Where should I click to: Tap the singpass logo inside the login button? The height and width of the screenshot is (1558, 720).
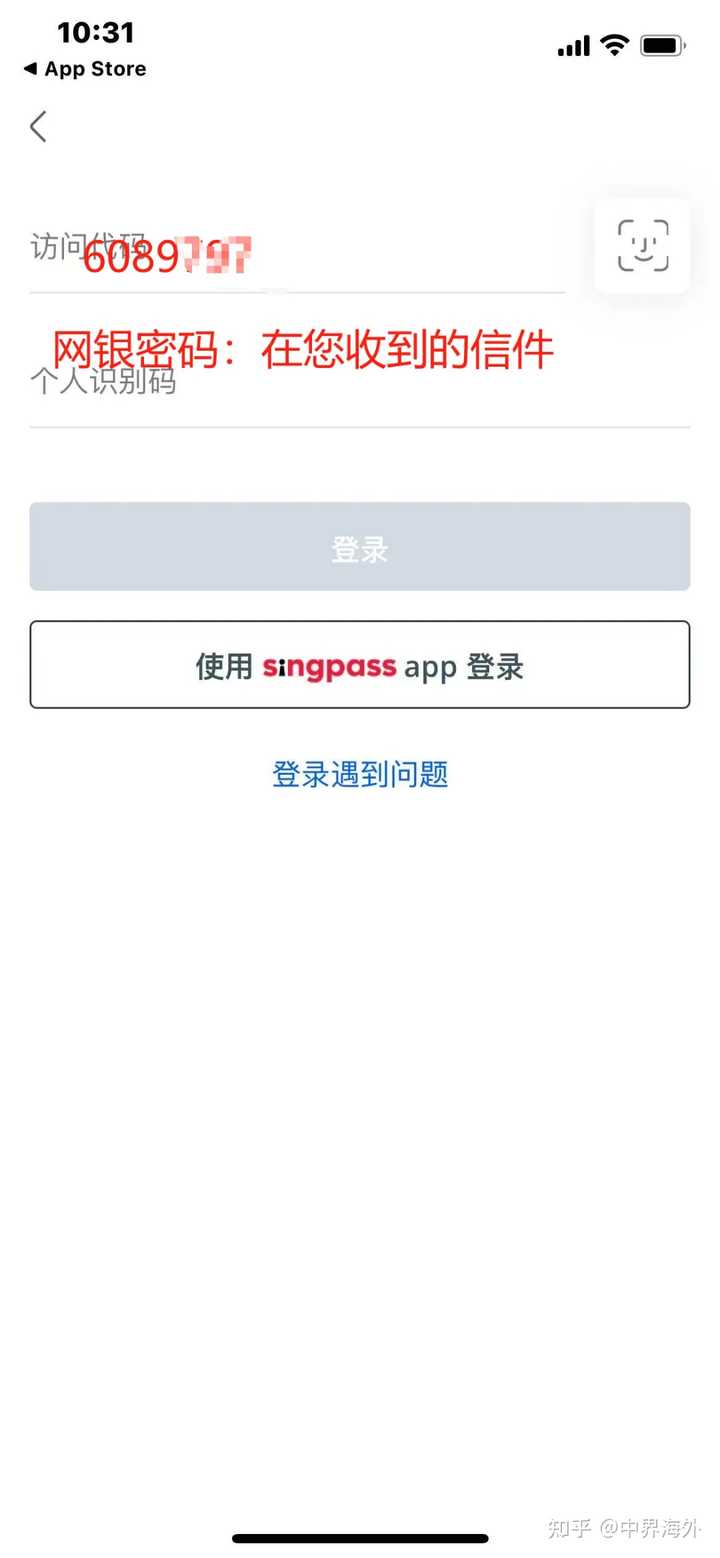point(330,666)
